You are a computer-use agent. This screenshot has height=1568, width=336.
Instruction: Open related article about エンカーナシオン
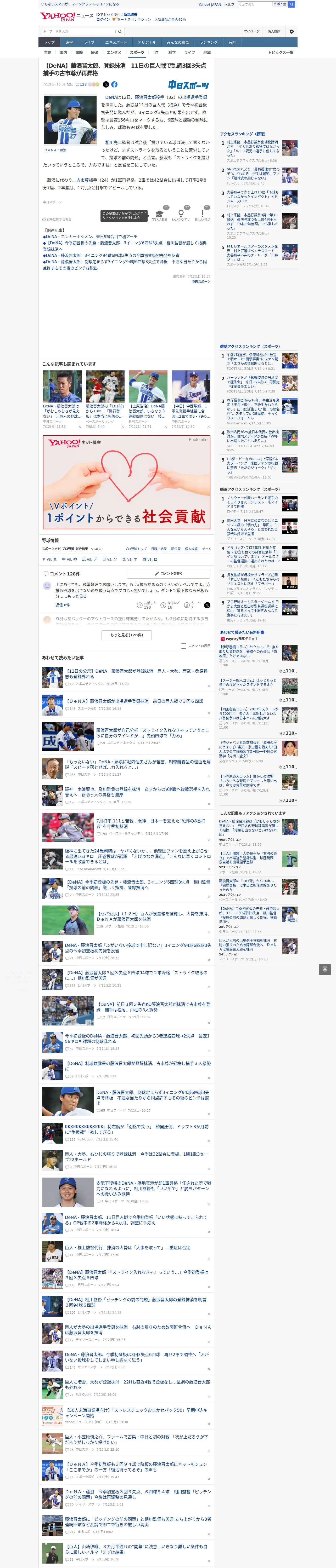[x=92, y=237]
